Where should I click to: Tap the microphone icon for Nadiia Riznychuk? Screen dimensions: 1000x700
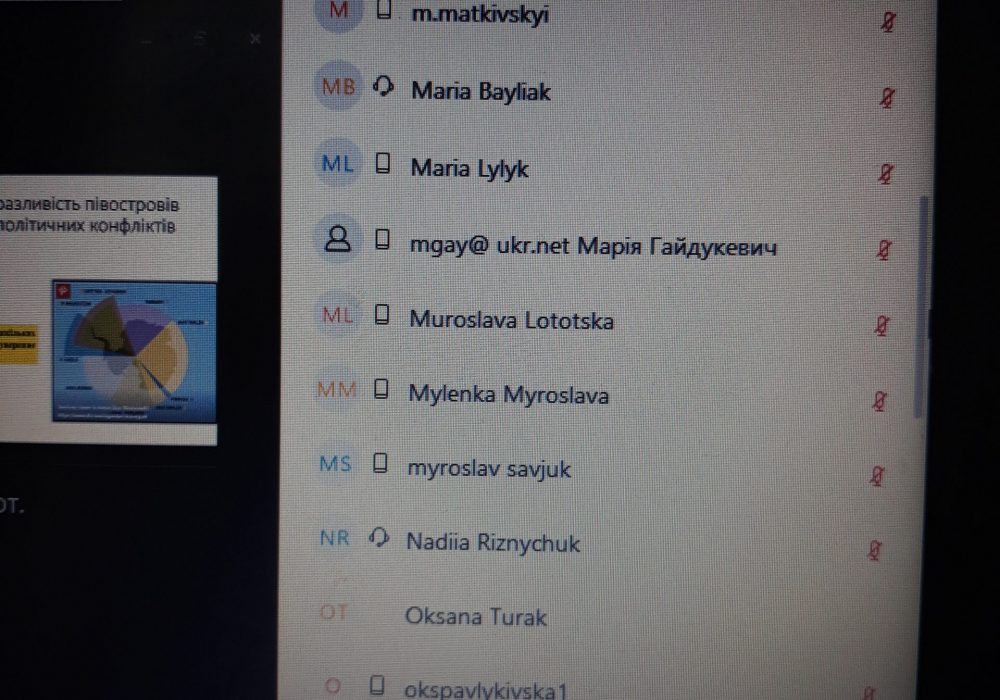[x=874, y=550]
